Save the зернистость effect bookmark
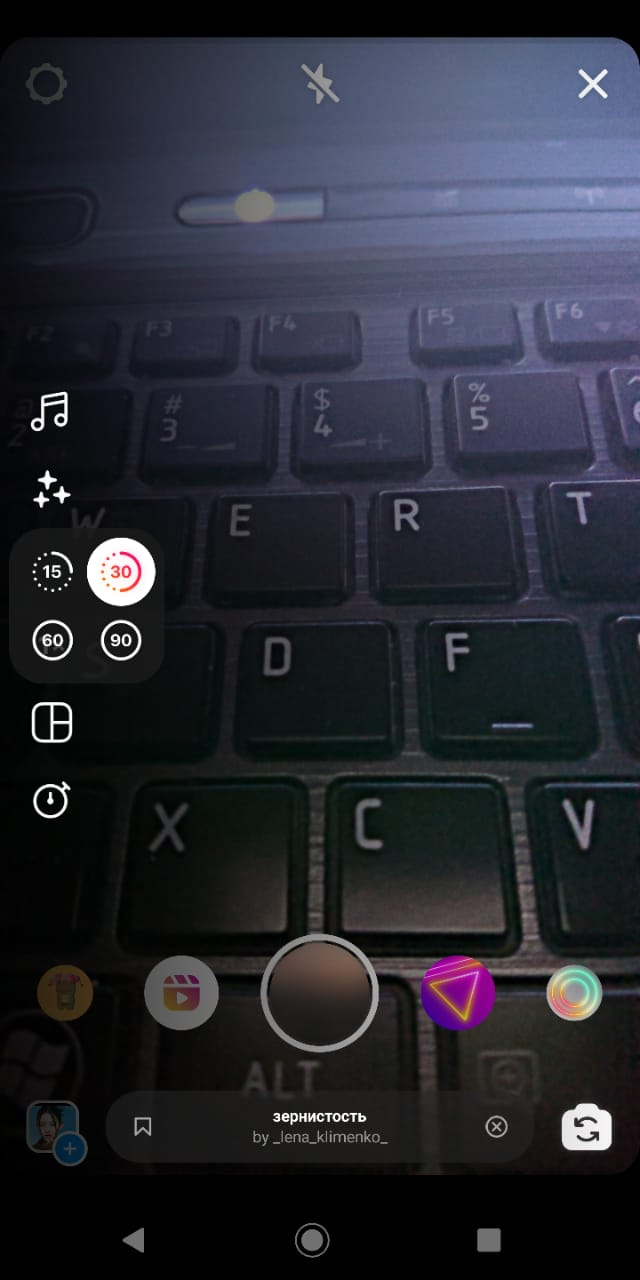The image size is (640, 1280). [143, 1127]
